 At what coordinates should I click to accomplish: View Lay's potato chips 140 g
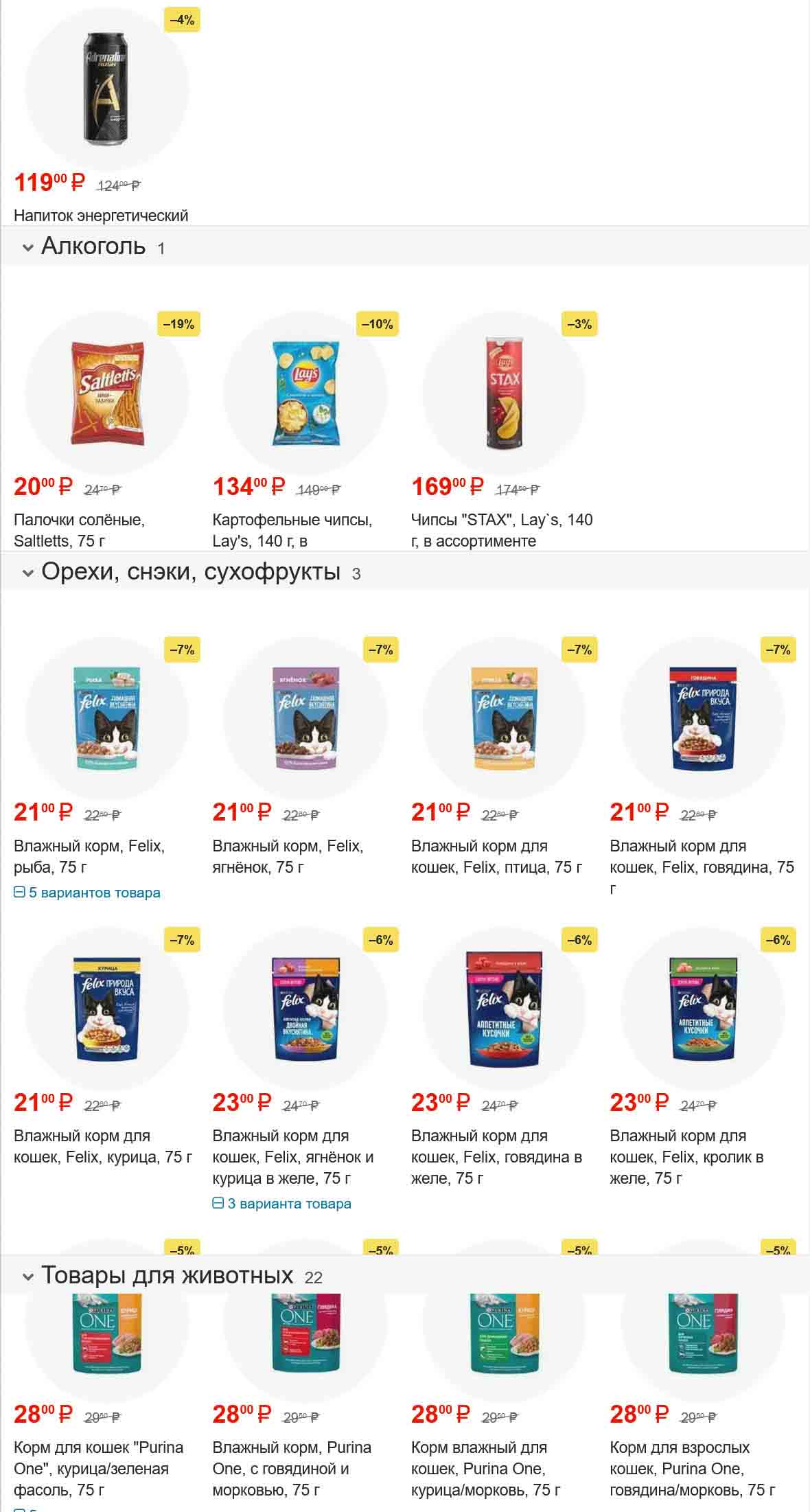(x=305, y=393)
